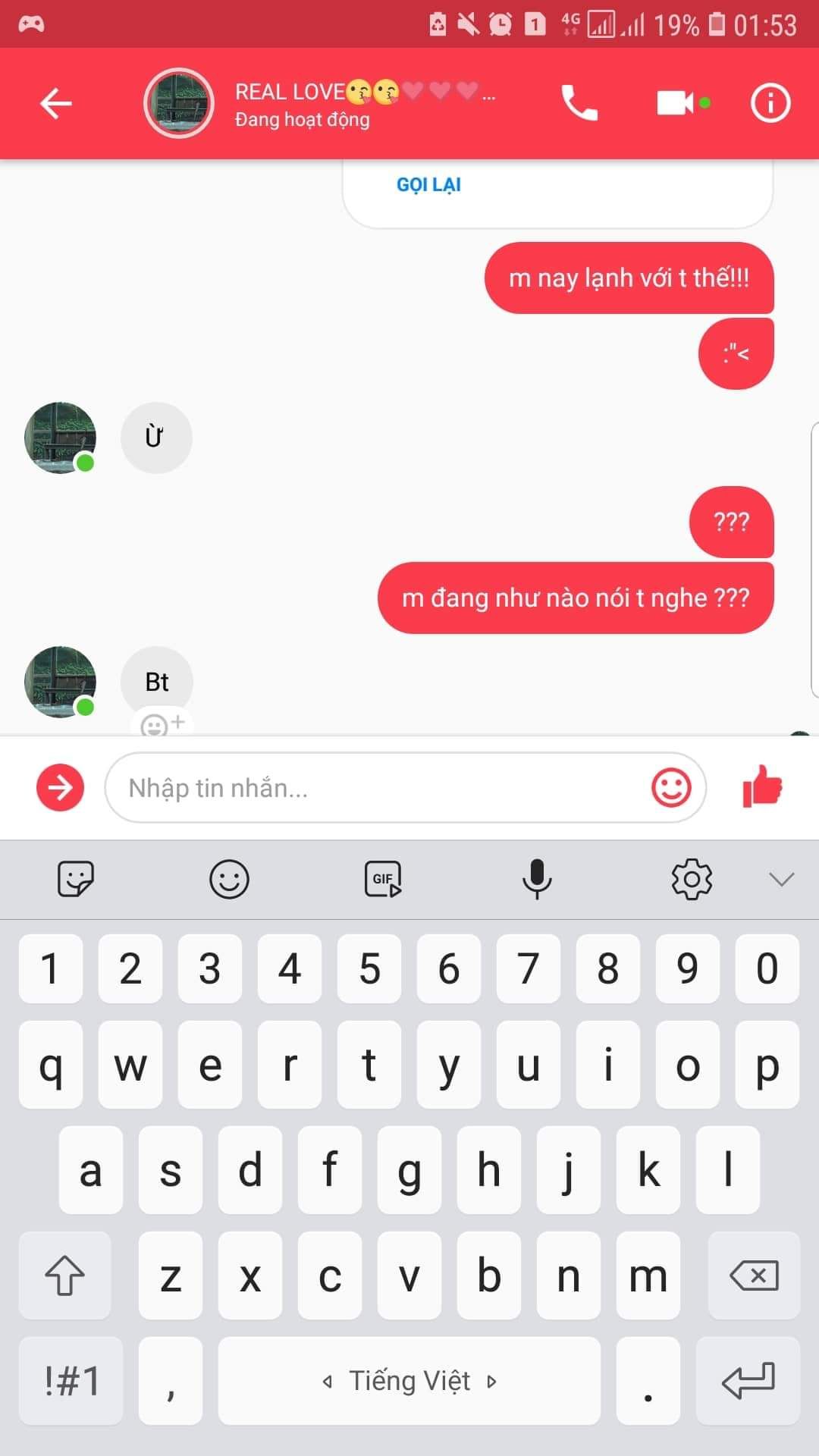Open the keyboard emoji smiley panel
Viewport: 819px width, 1456px height.
coord(229,880)
